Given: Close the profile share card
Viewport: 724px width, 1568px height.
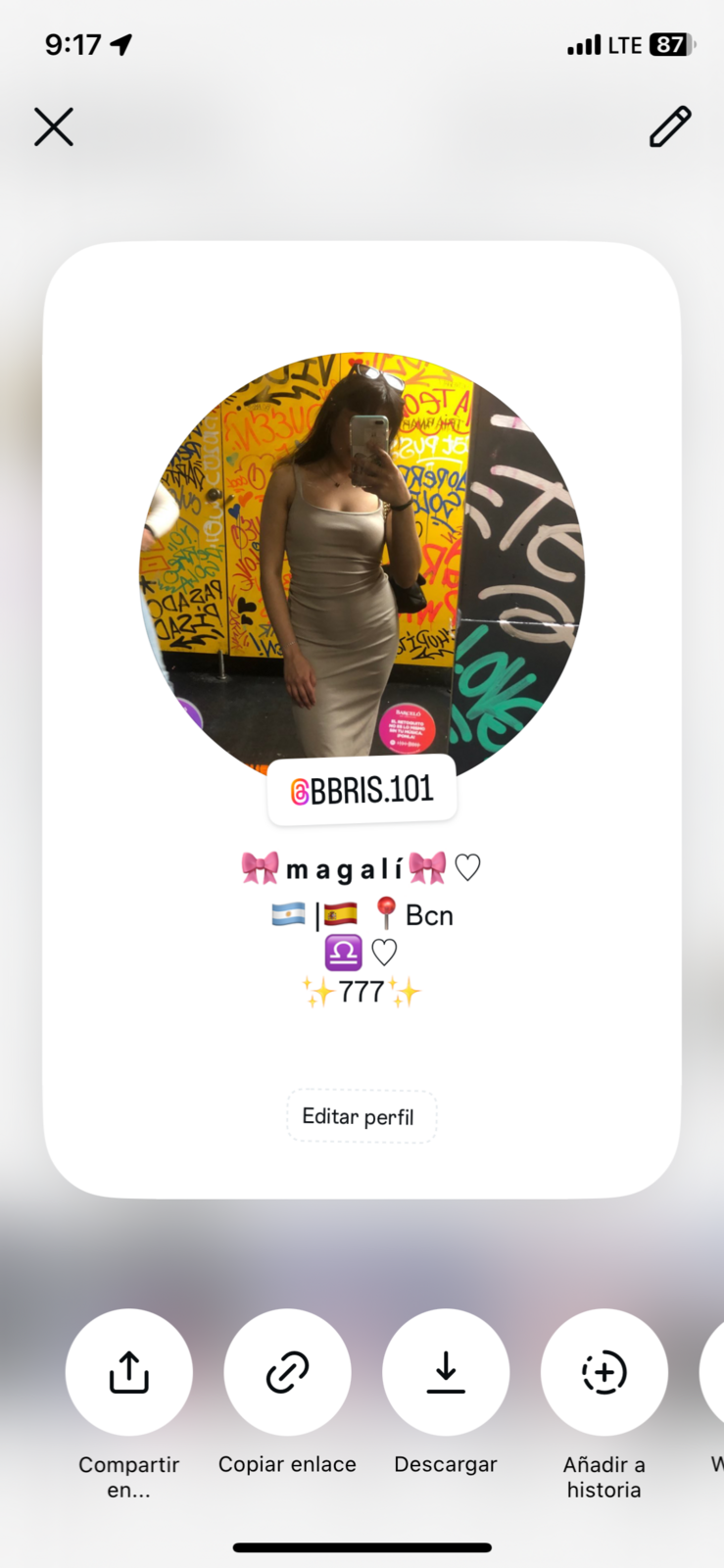Looking at the screenshot, I should pyautogui.click(x=54, y=127).
